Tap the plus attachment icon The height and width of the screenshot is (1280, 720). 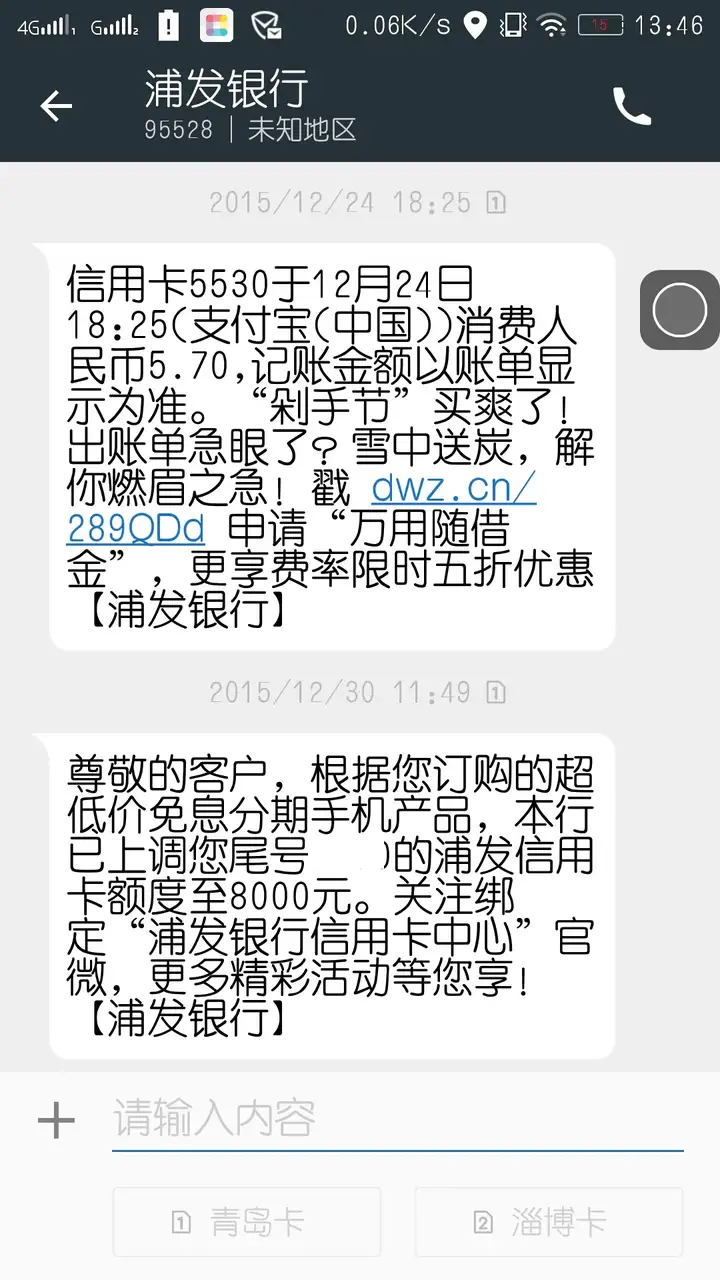56,1120
